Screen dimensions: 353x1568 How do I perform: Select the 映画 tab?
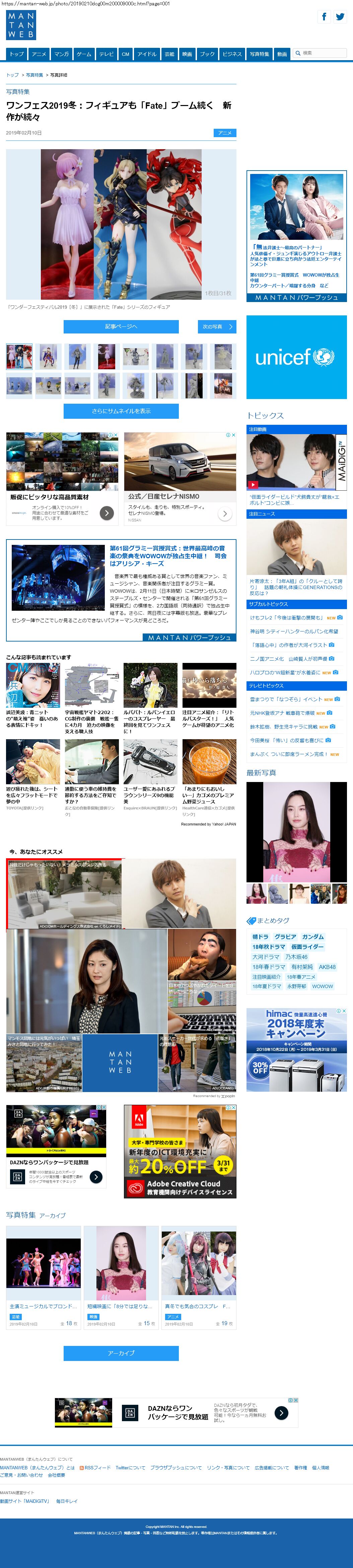click(x=187, y=54)
